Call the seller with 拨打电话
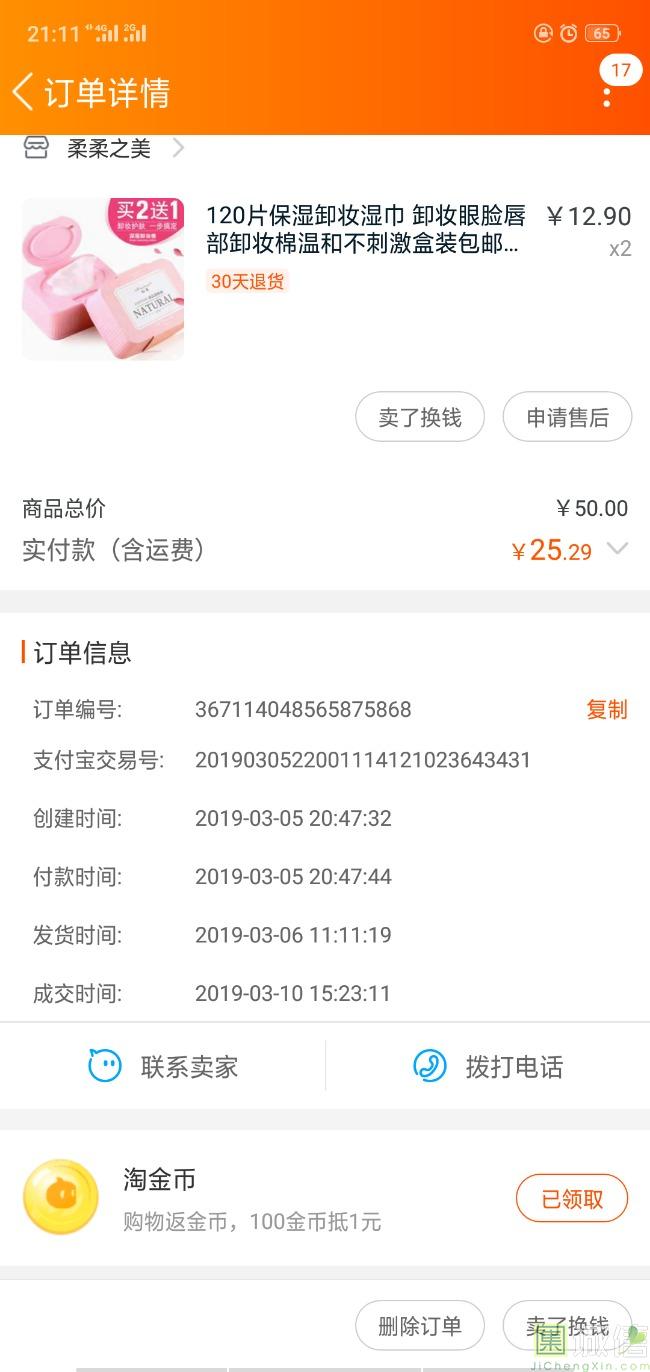Image resolution: width=650 pixels, height=1372 pixels. pyautogui.click(x=488, y=1066)
